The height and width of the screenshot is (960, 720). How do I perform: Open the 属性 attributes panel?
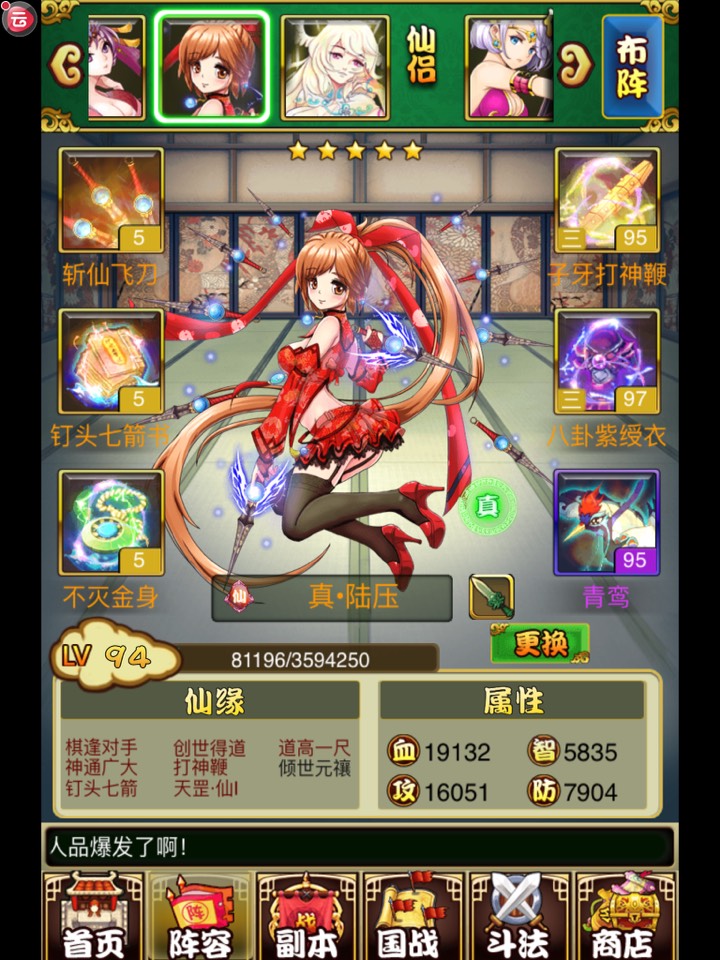[513, 701]
